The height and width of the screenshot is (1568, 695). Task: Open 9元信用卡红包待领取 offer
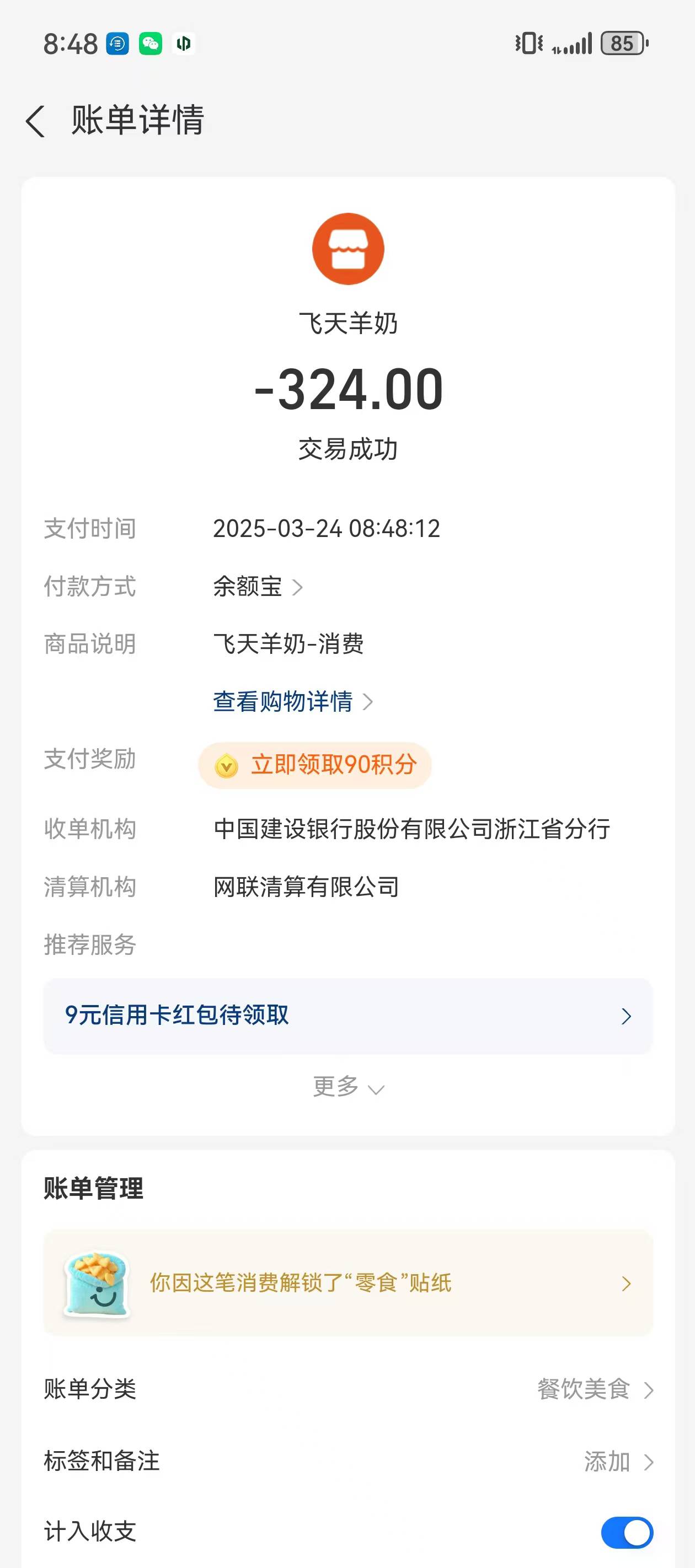click(347, 1016)
